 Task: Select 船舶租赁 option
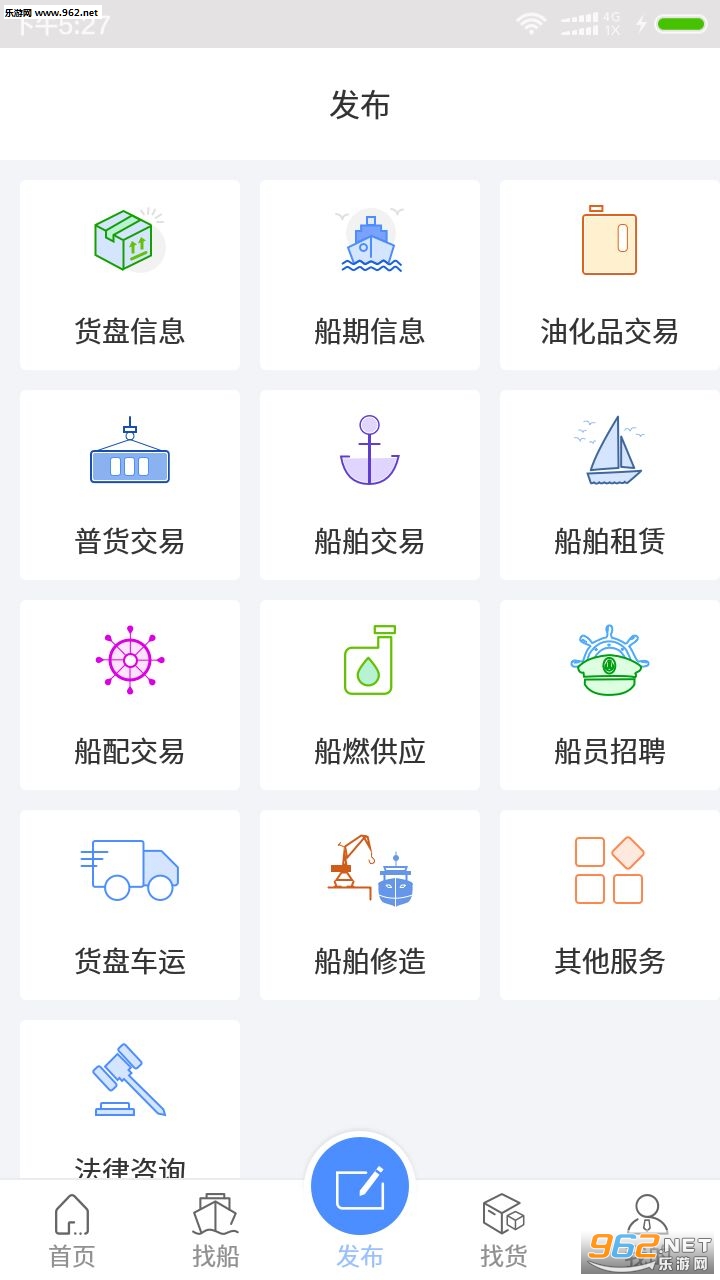609,485
